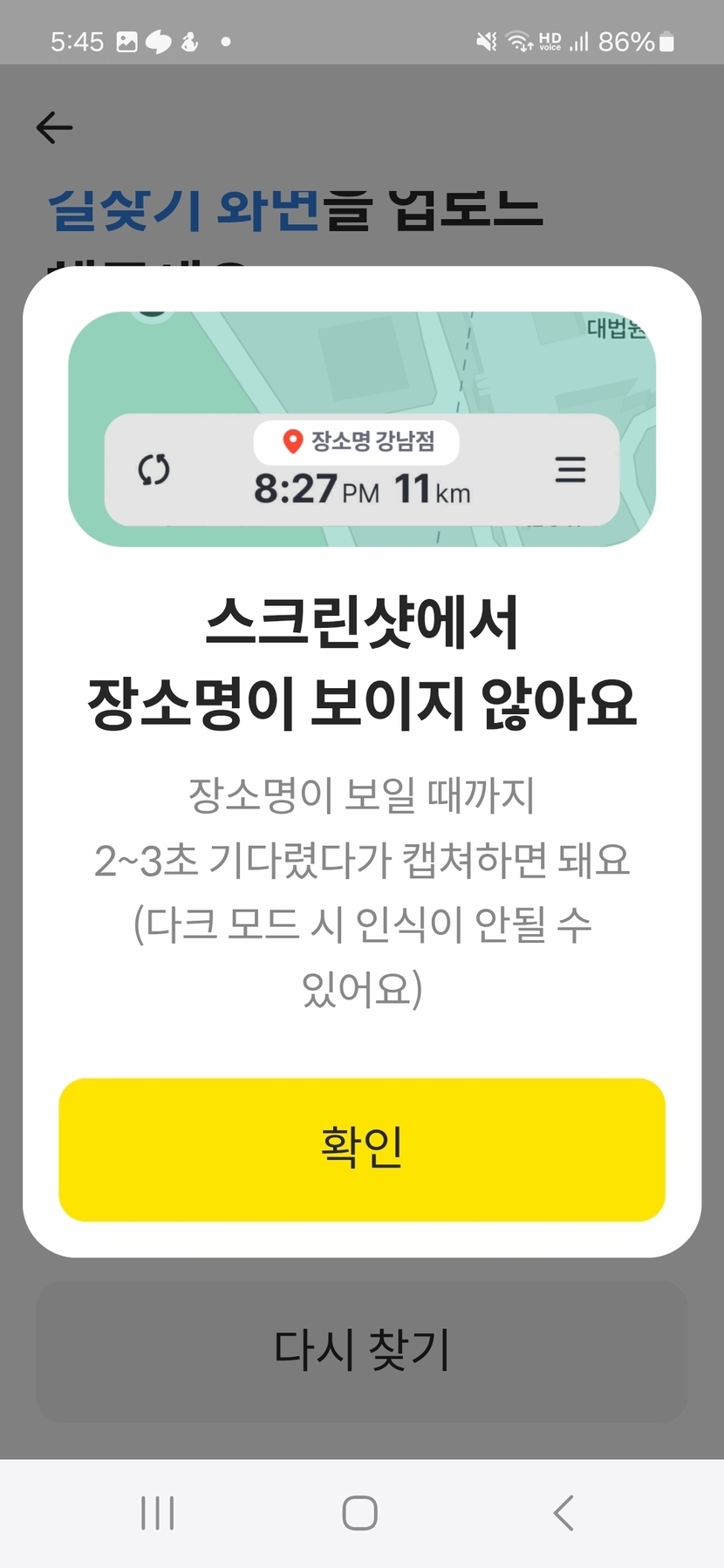
Task: Tap the system back button
Action: (564, 1512)
